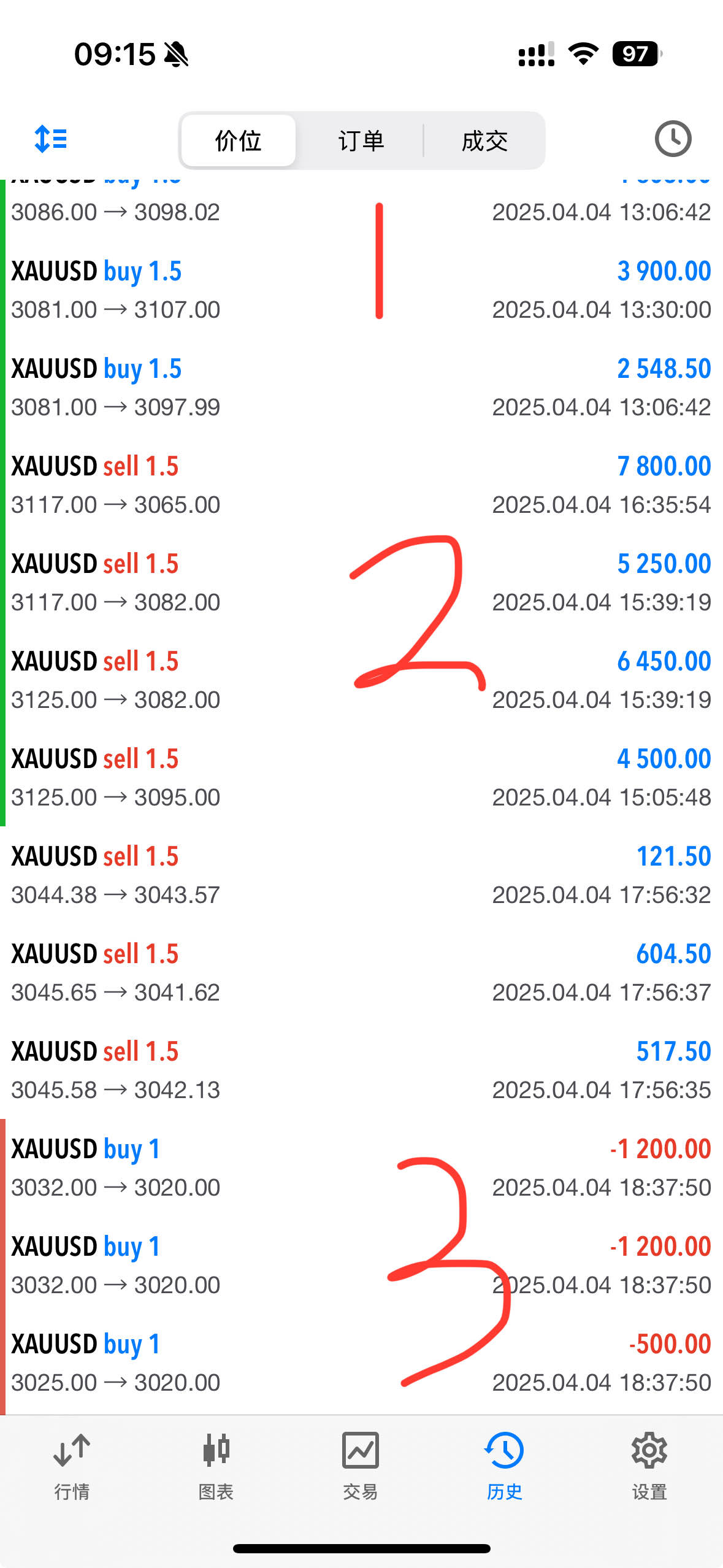Open the sell position with profit 121.50
723x1568 pixels.
tap(361, 875)
